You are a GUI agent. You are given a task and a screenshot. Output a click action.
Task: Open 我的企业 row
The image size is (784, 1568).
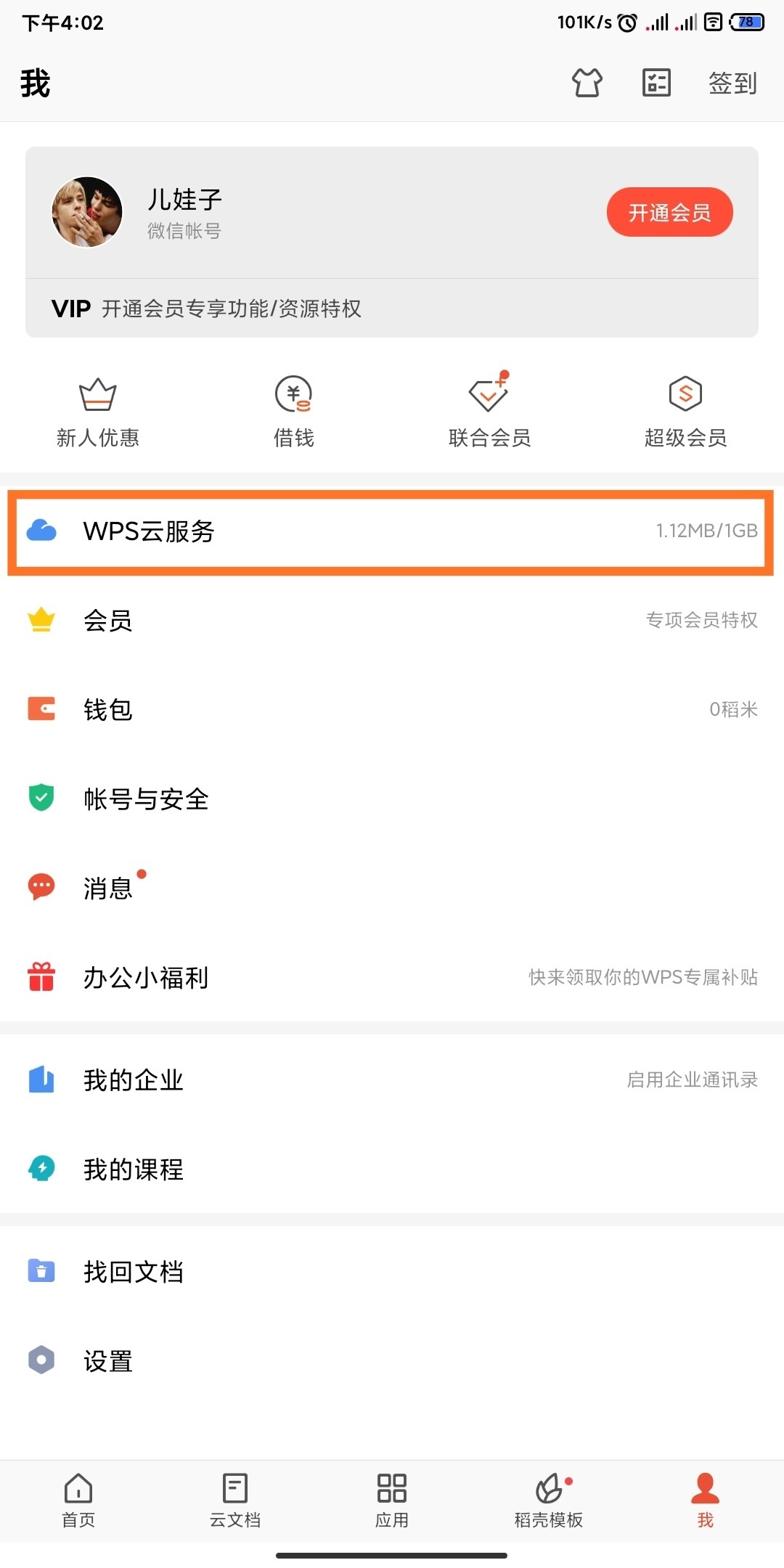pos(392,1080)
